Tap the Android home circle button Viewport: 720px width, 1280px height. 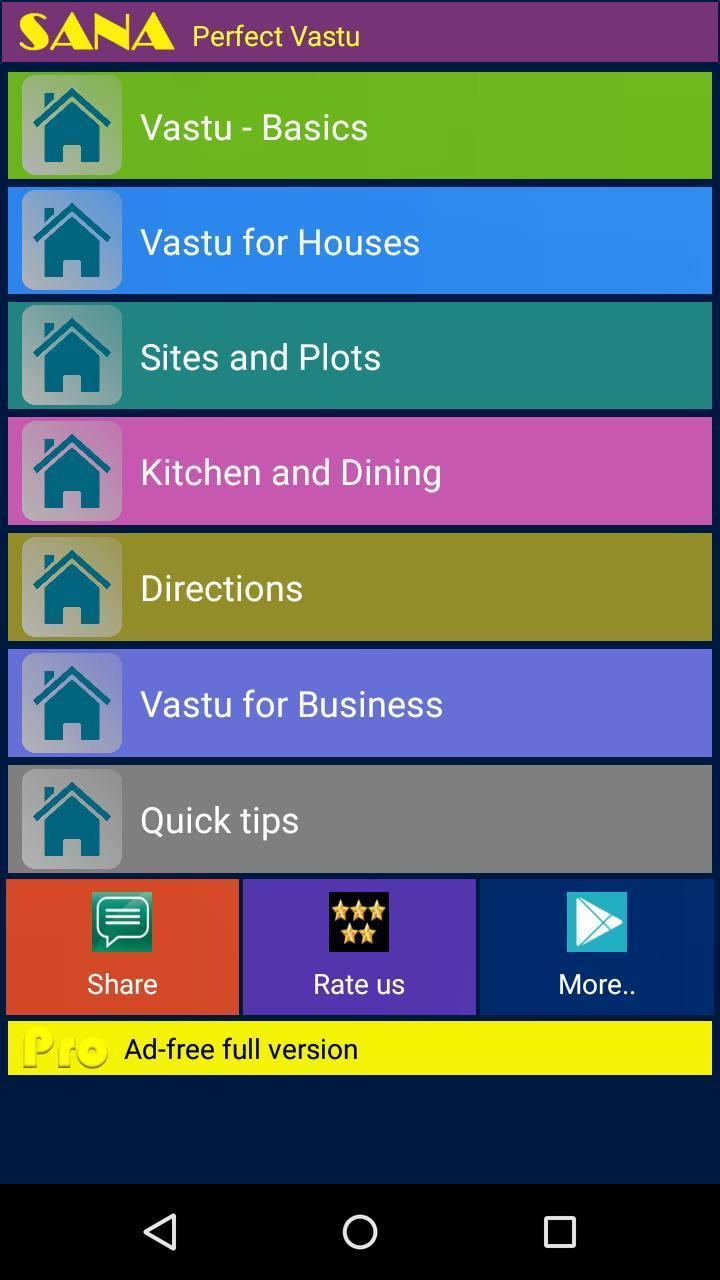(360, 1233)
